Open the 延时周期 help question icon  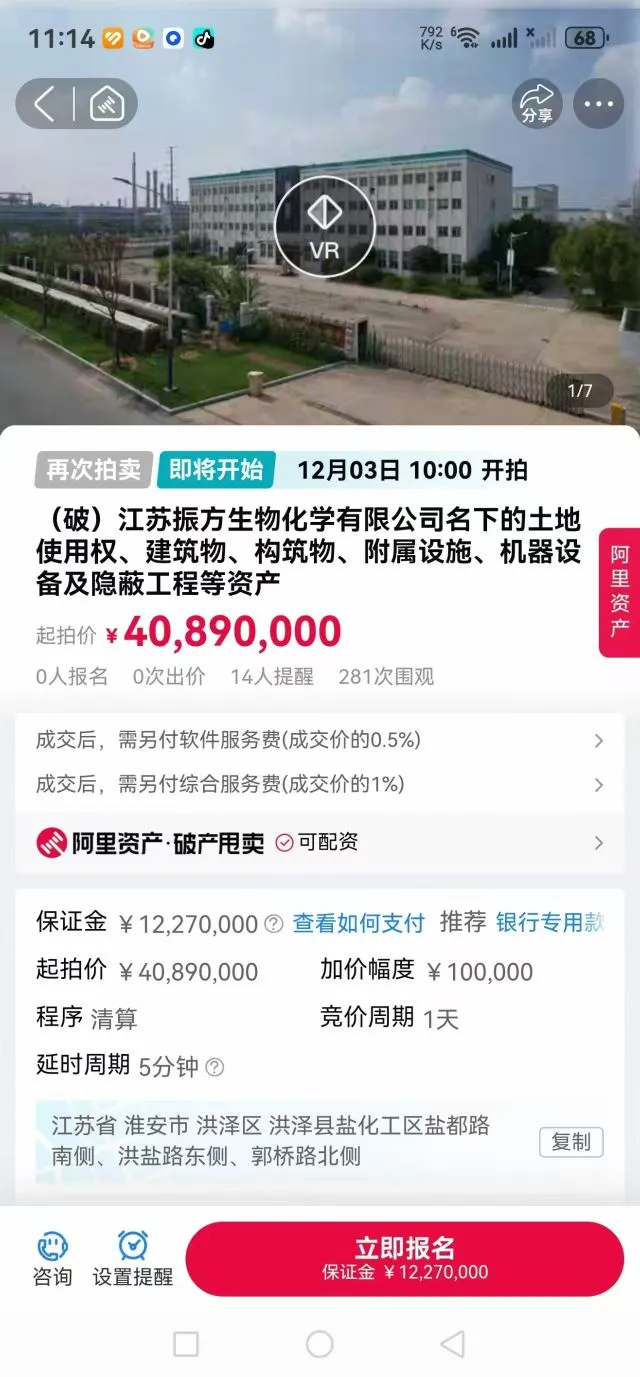coord(214,1067)
